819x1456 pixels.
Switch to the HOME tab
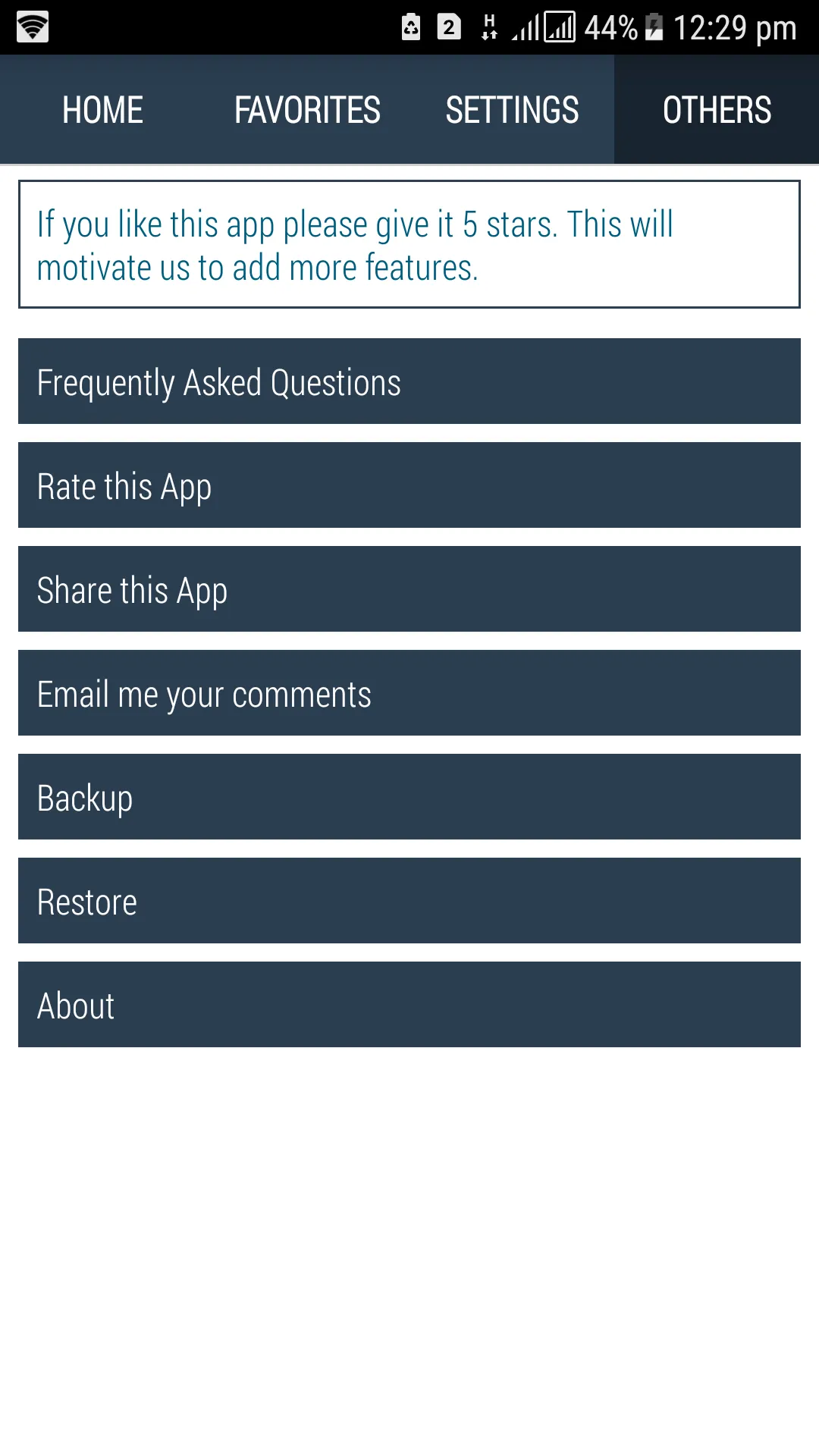click(x=102, y=110)
